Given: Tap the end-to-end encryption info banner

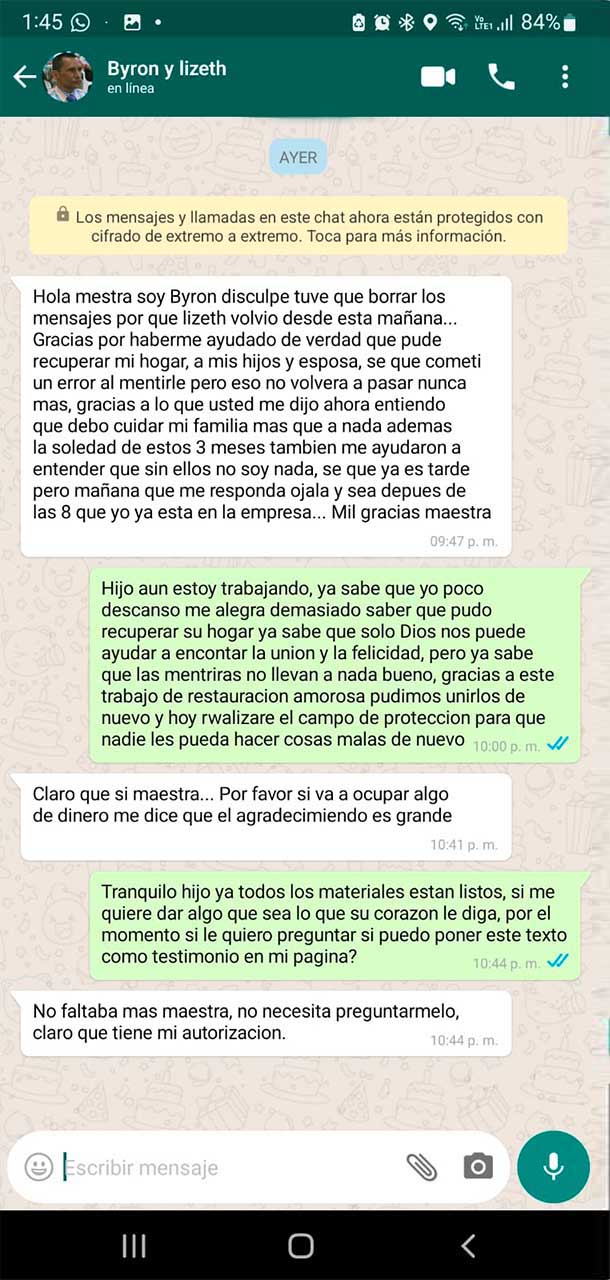Looking at the screenshot, I should pos(299,226).
